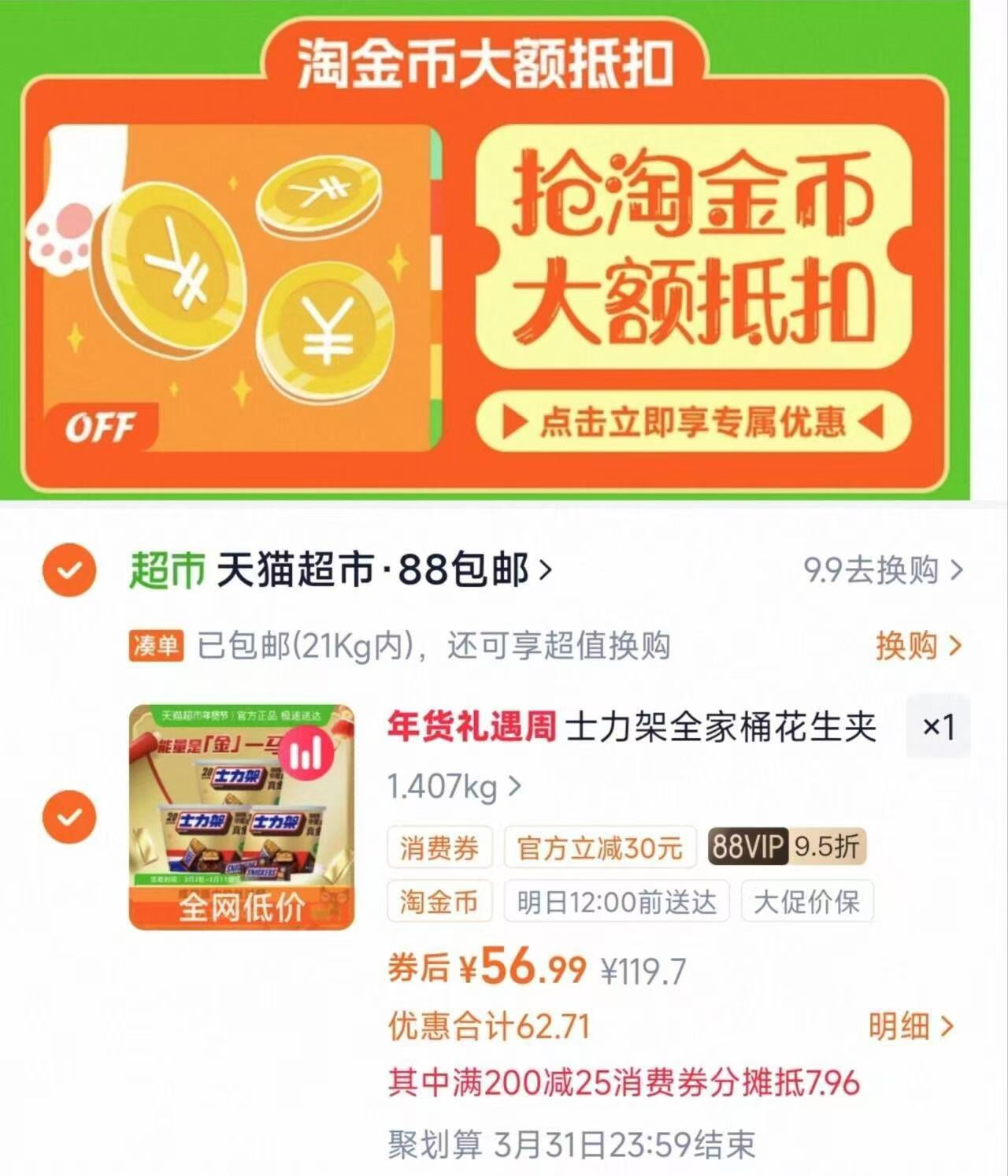Tap the 官方立减30元 discount bar
Viewport: 1008px width, 1176px height.
coord(600,847)
